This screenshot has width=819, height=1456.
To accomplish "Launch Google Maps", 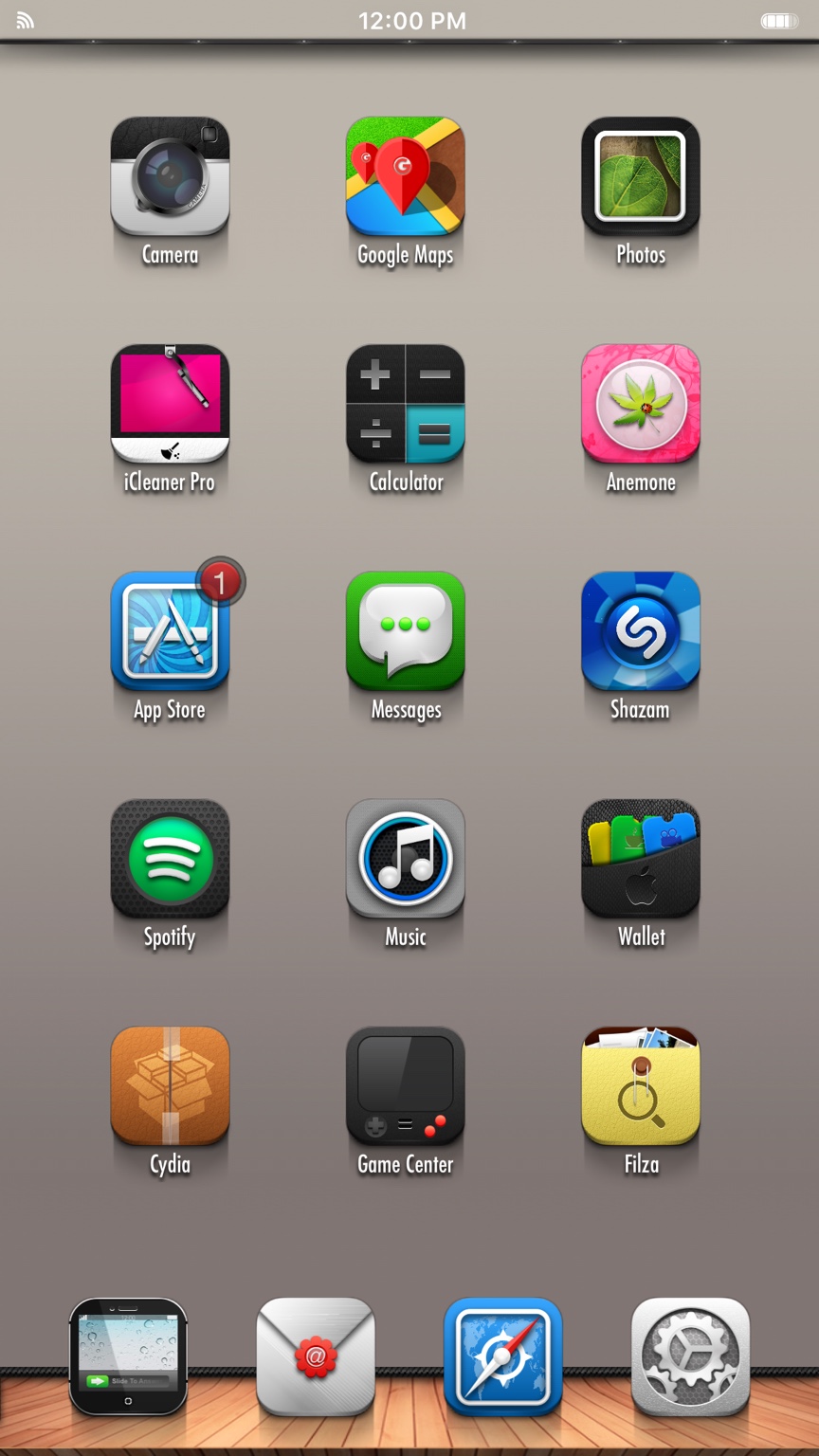I will pos(405,176).
